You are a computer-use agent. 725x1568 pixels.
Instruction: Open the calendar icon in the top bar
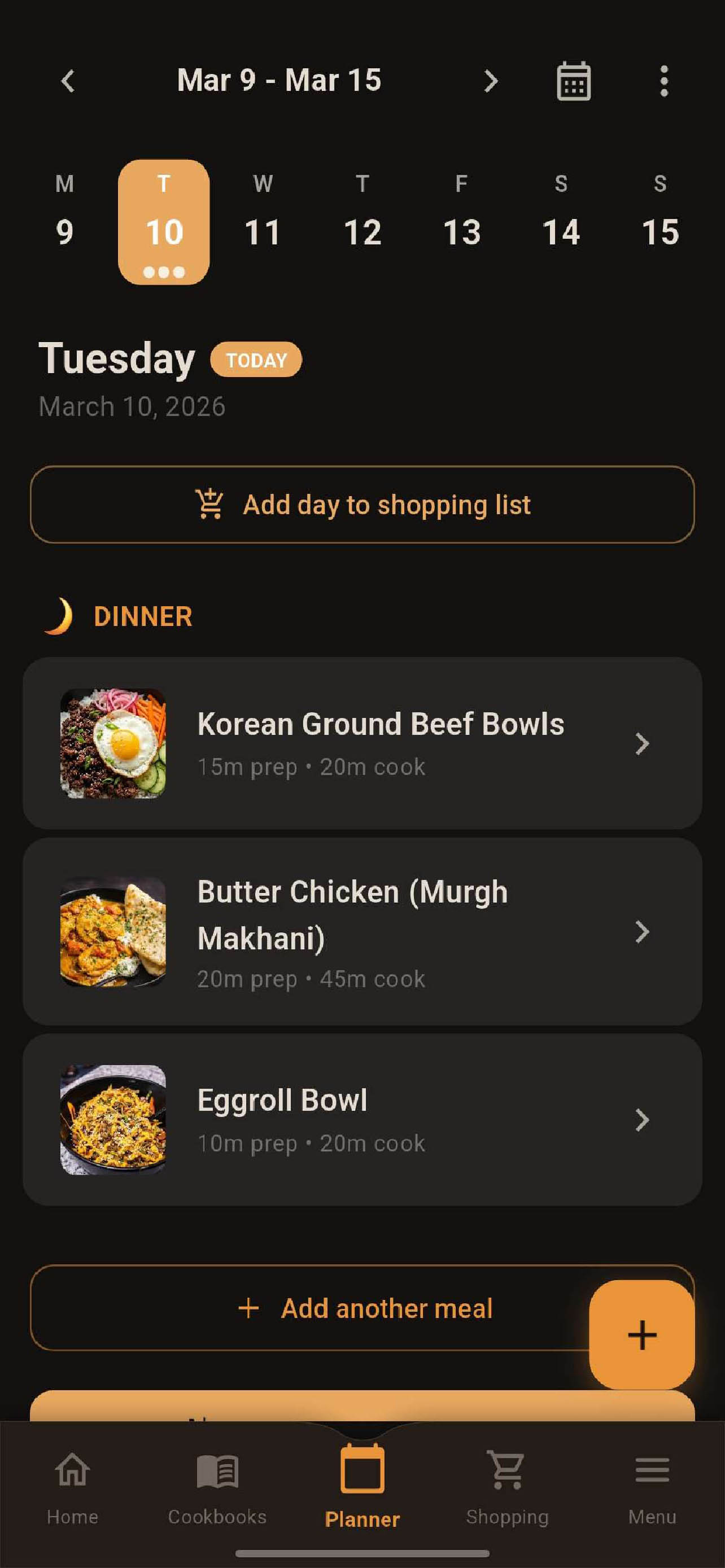(573, 81)
